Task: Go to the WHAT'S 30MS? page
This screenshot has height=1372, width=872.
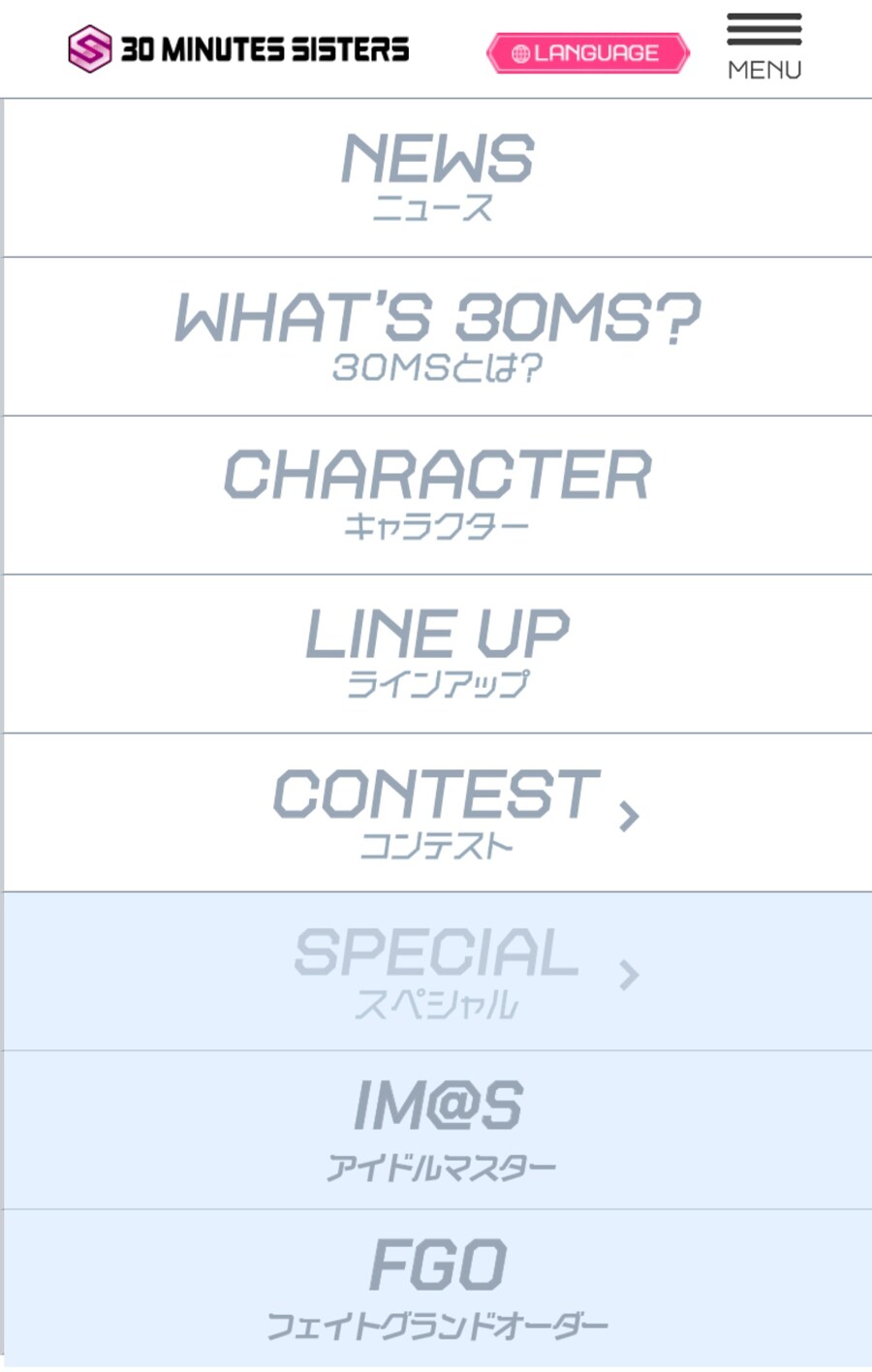Action: [x=436, y=333]
